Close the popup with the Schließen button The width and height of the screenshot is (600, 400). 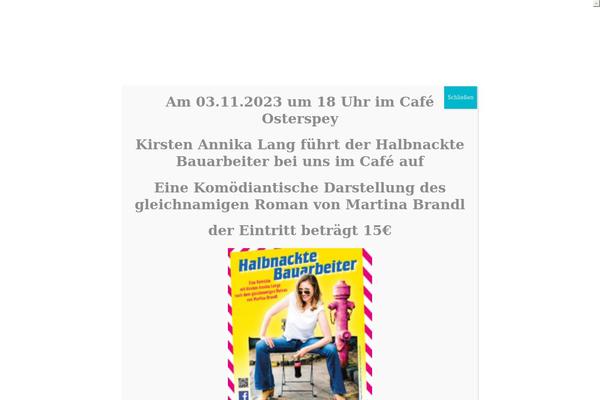pyautogui.click(x=461, y=97)
